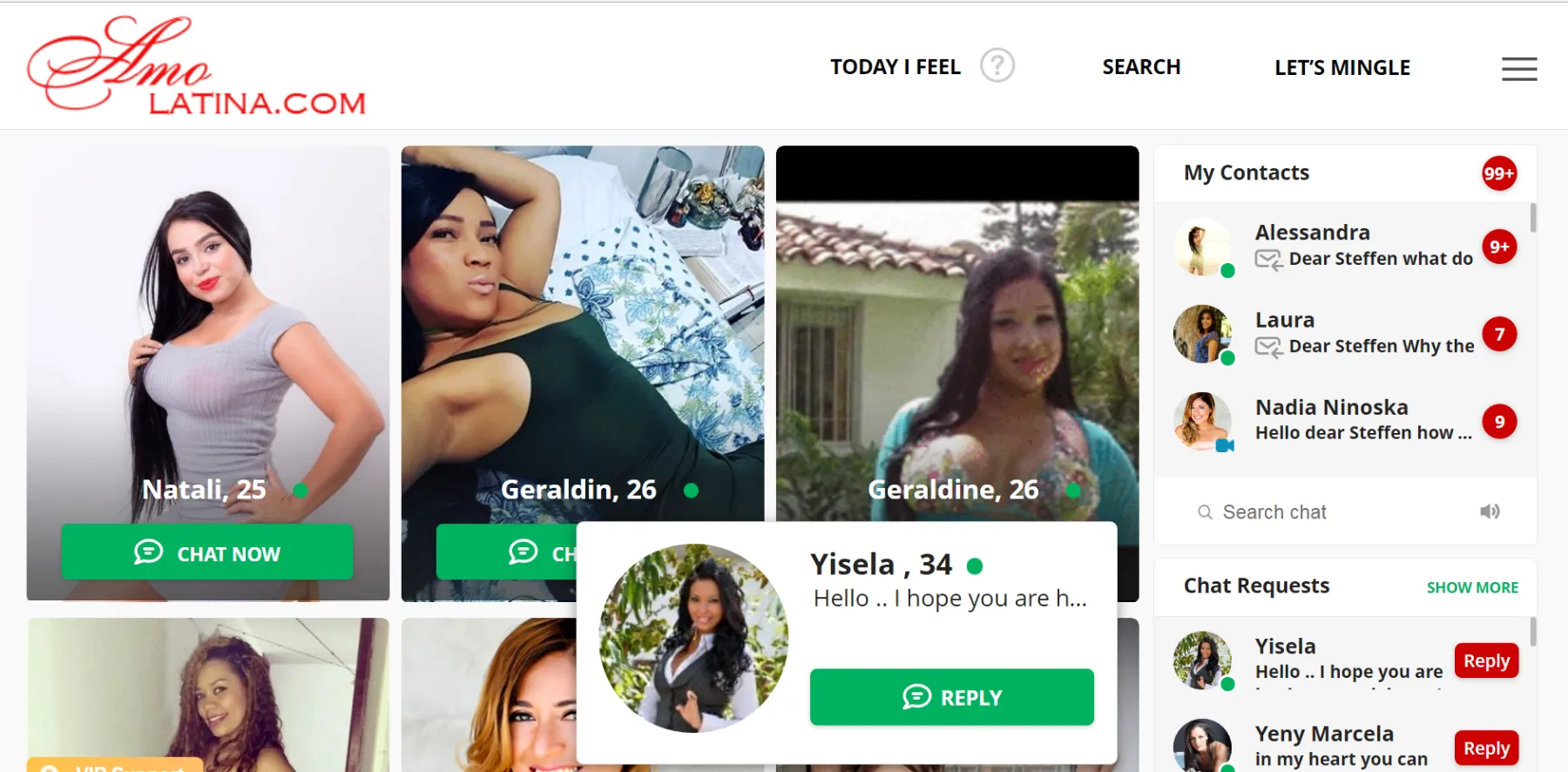The image size is (1568, 772).
Task: Show more chat requests
Action: pyautogui.click(x=1472, y=587)
